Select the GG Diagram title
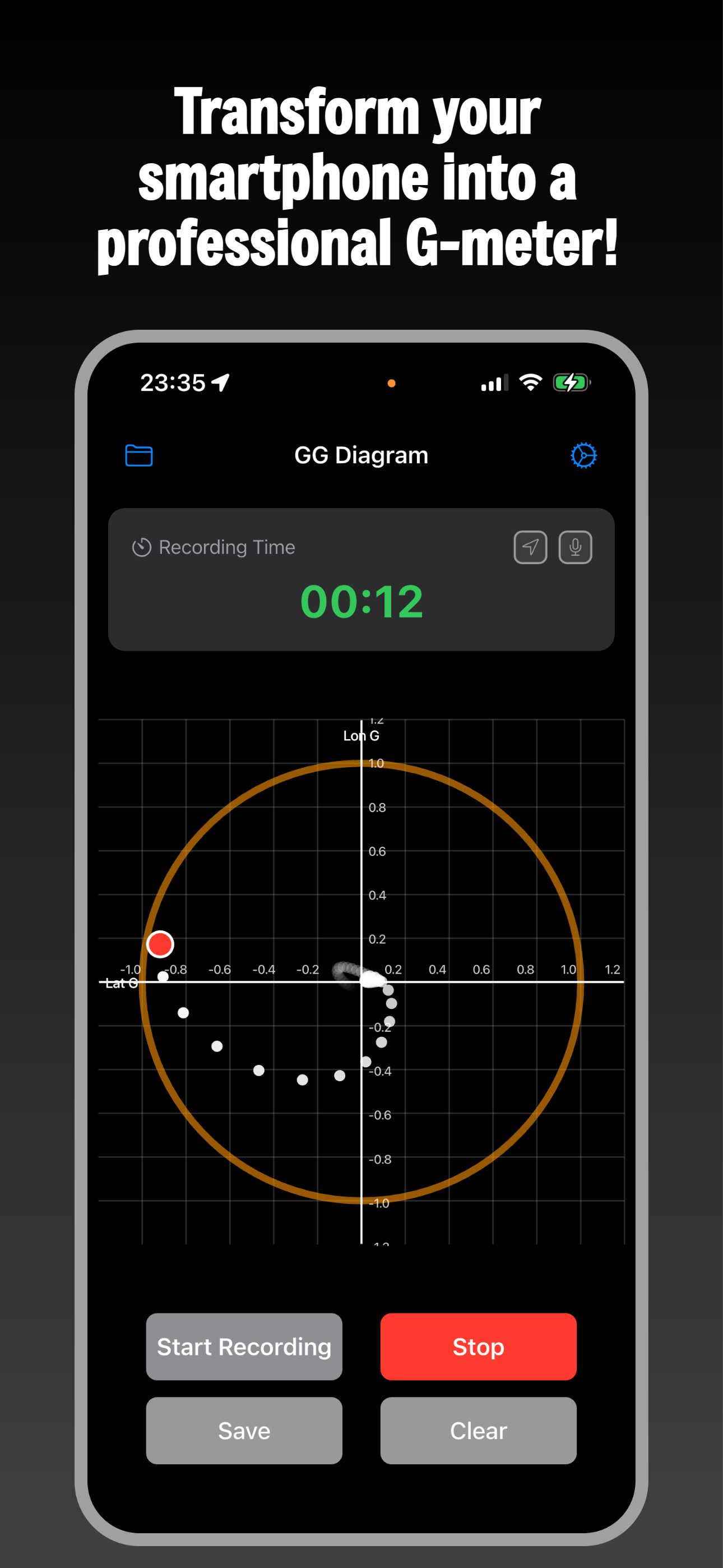 361,455
